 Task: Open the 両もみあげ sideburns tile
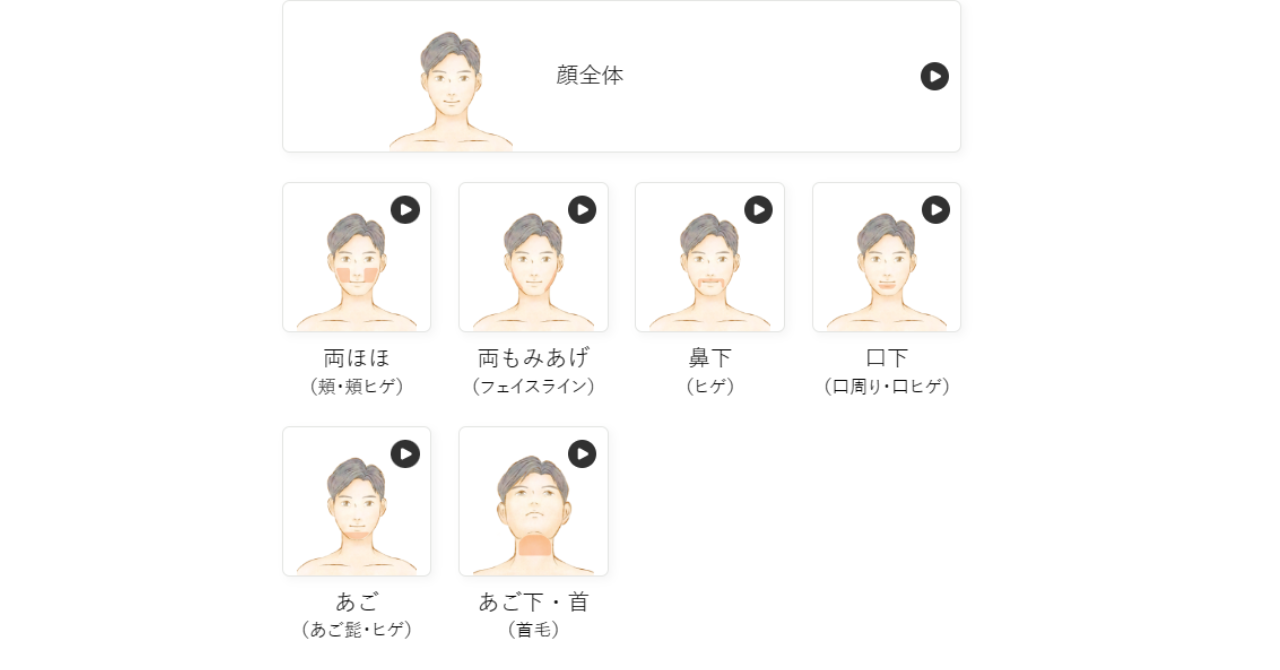533,258
